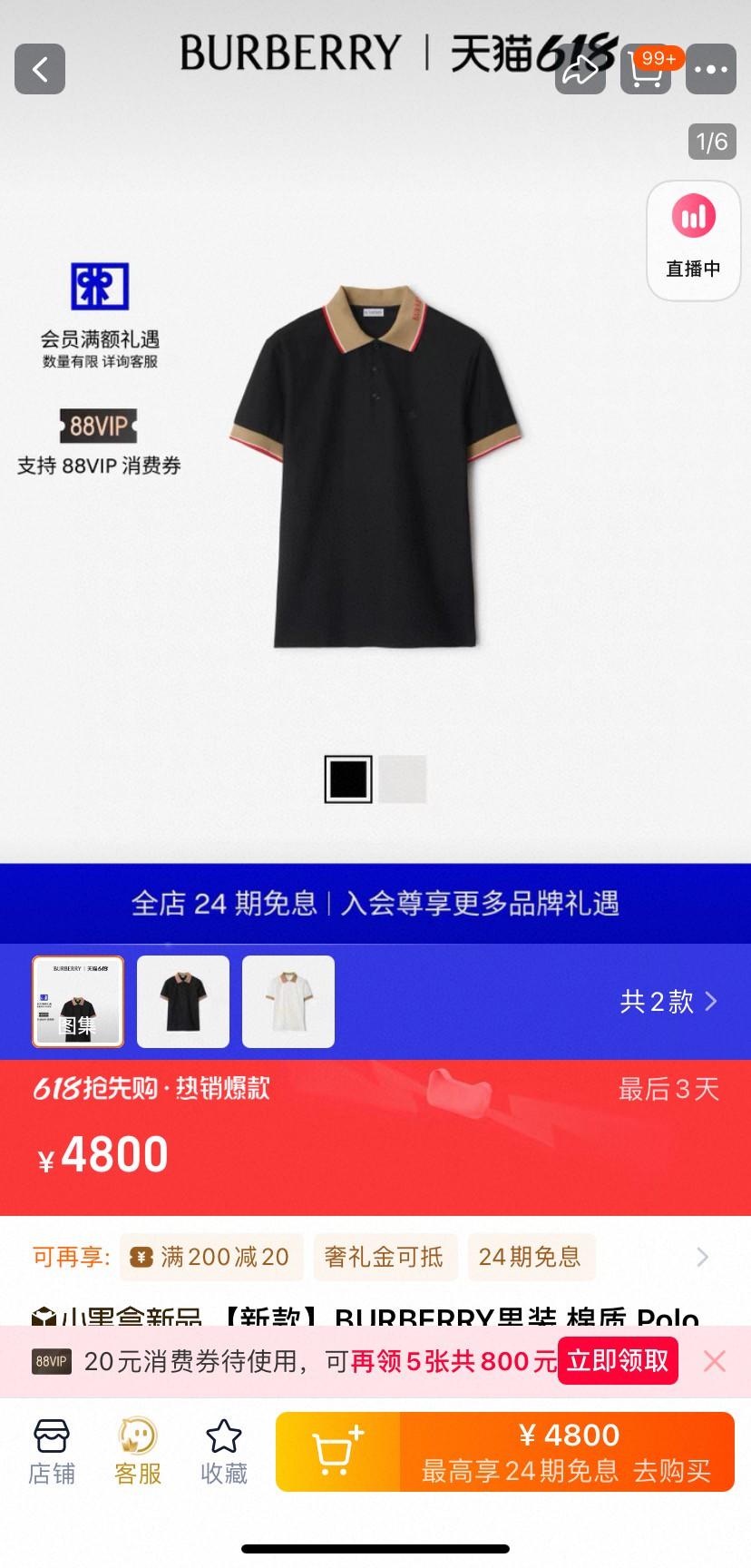Open the more options menu

click(x=710, y=69)
